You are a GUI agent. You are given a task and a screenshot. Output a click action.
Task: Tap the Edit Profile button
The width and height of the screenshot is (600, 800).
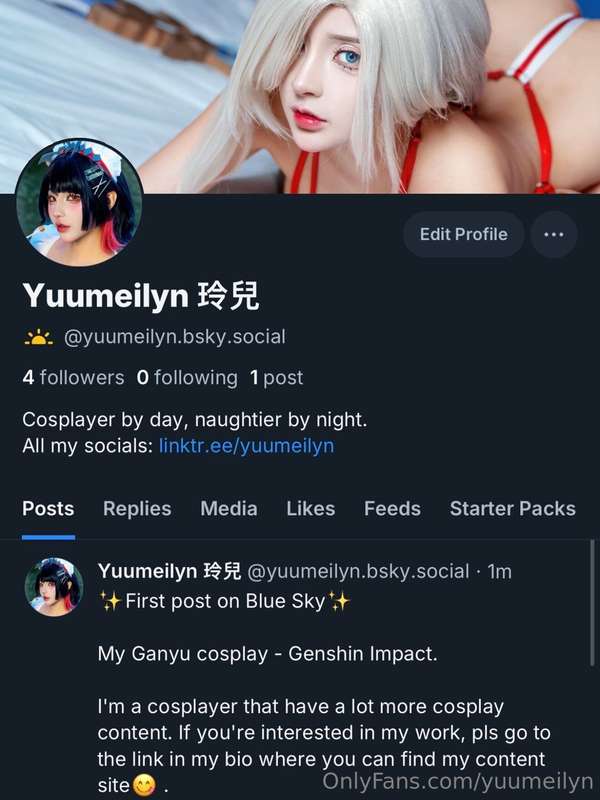[x=463, y=235]
